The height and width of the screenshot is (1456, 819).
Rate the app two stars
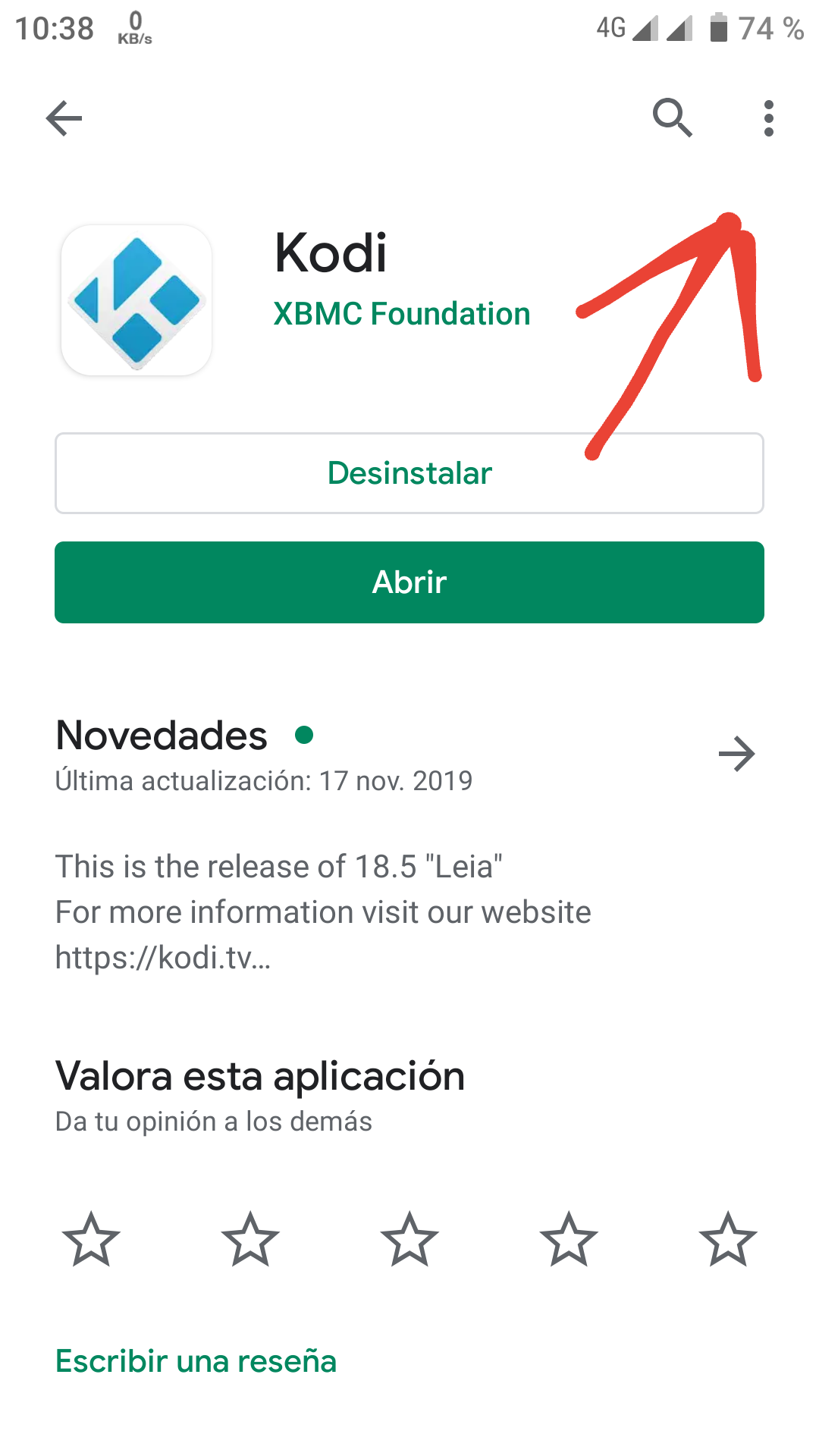point(250,1240)
